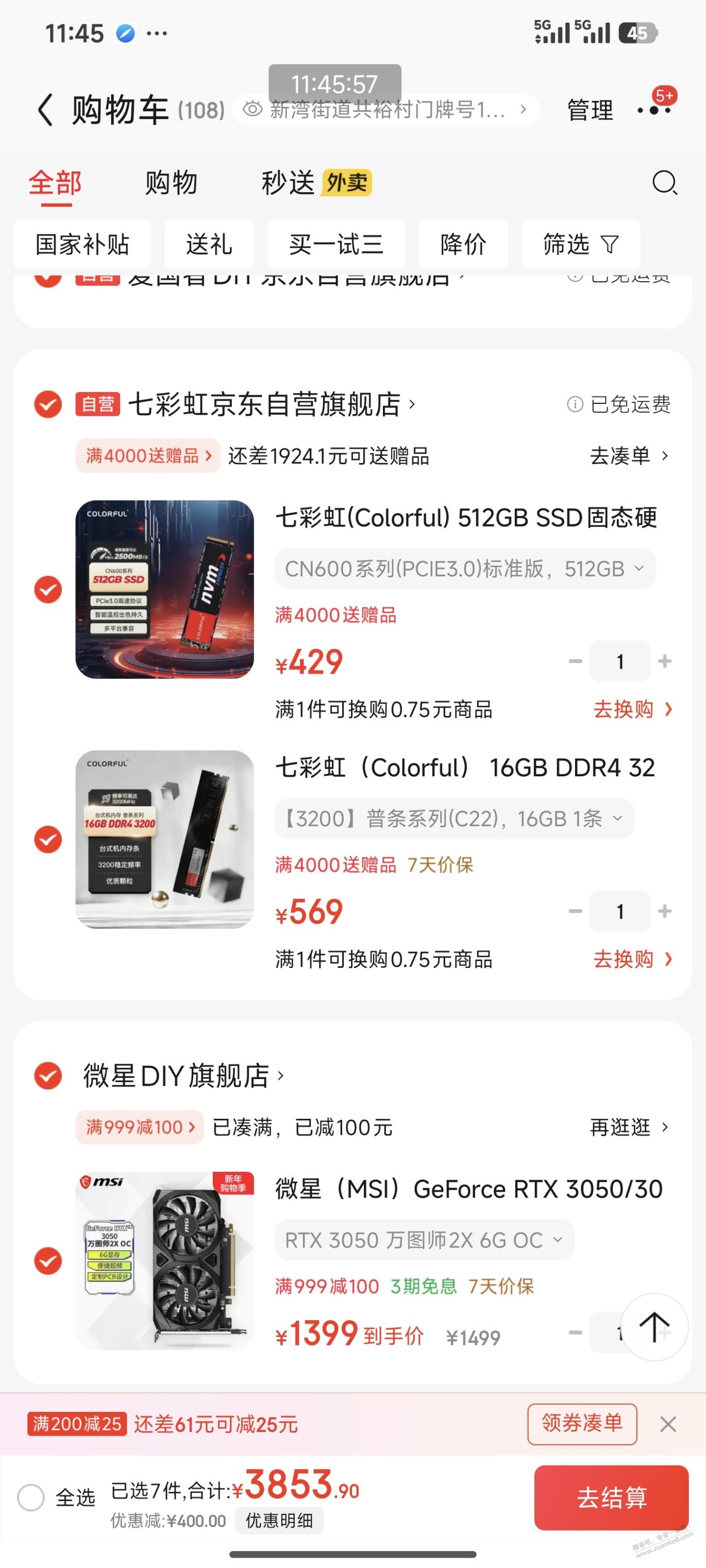Tap 去凑单 for the 满4000送赠品 offer

tap(628, 456)
